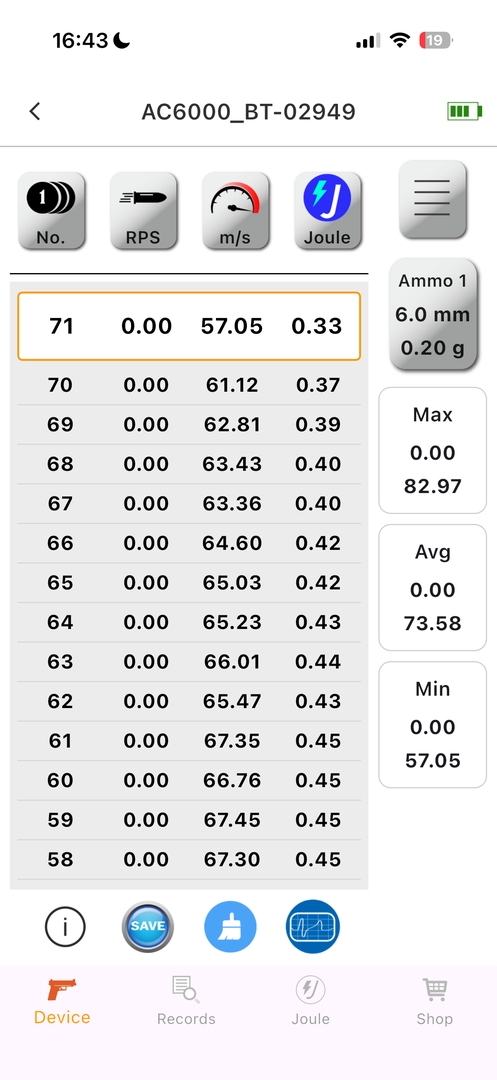
Task: Open the info icon
Action: [65, 926]
